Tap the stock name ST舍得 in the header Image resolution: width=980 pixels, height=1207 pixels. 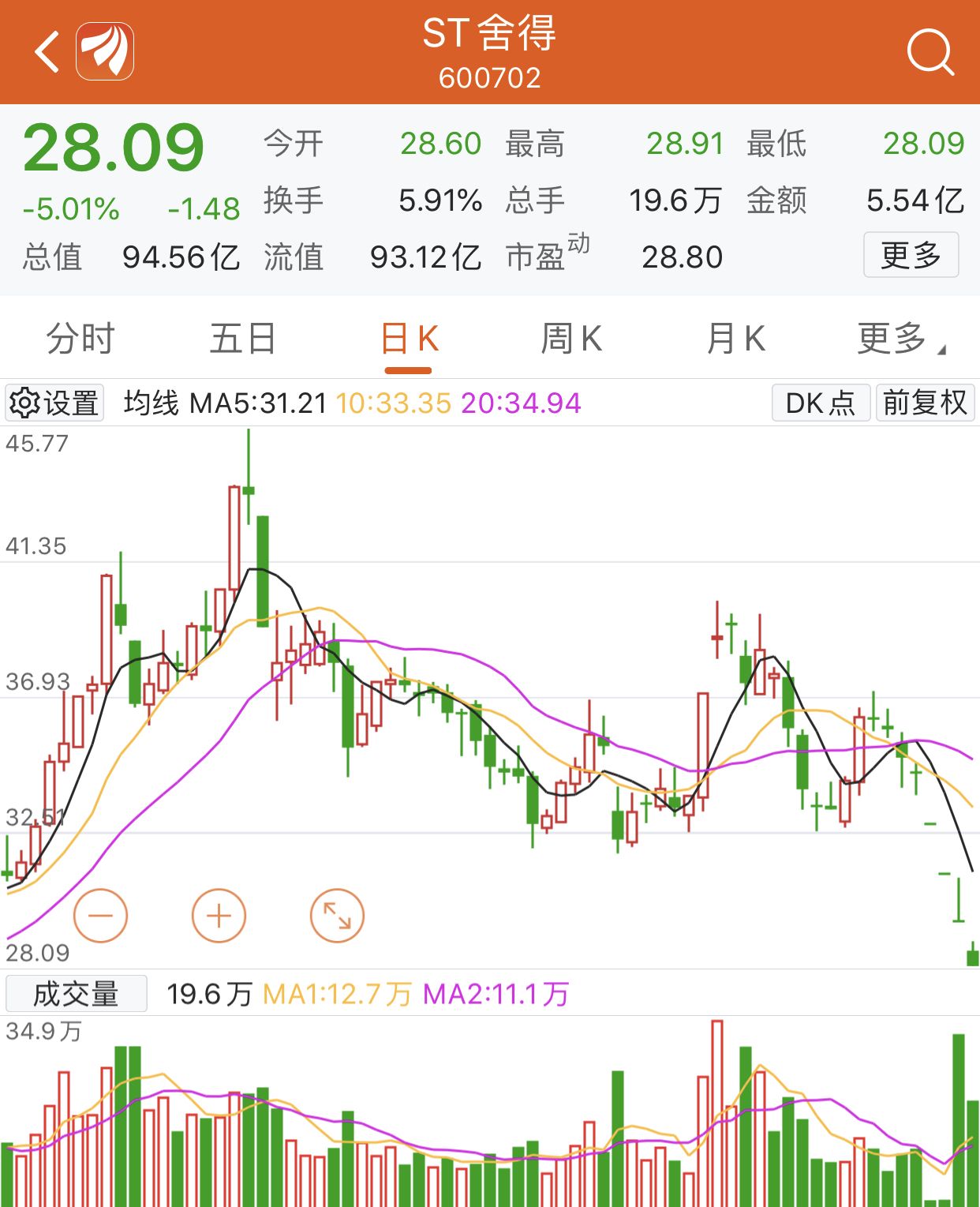pyautogui.click(x=489, y=36)
